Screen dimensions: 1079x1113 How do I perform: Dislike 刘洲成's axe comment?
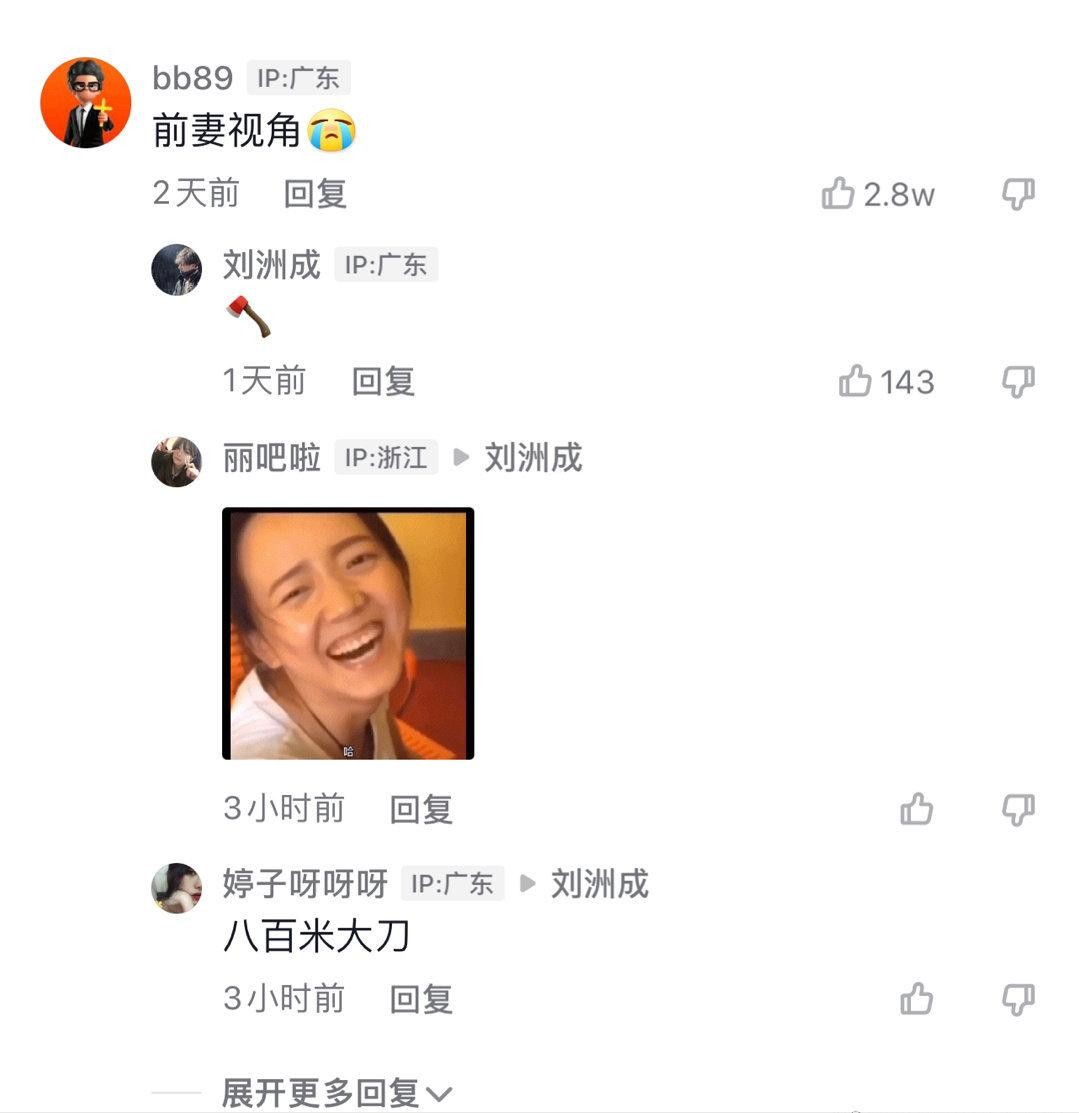(1018, 381)
